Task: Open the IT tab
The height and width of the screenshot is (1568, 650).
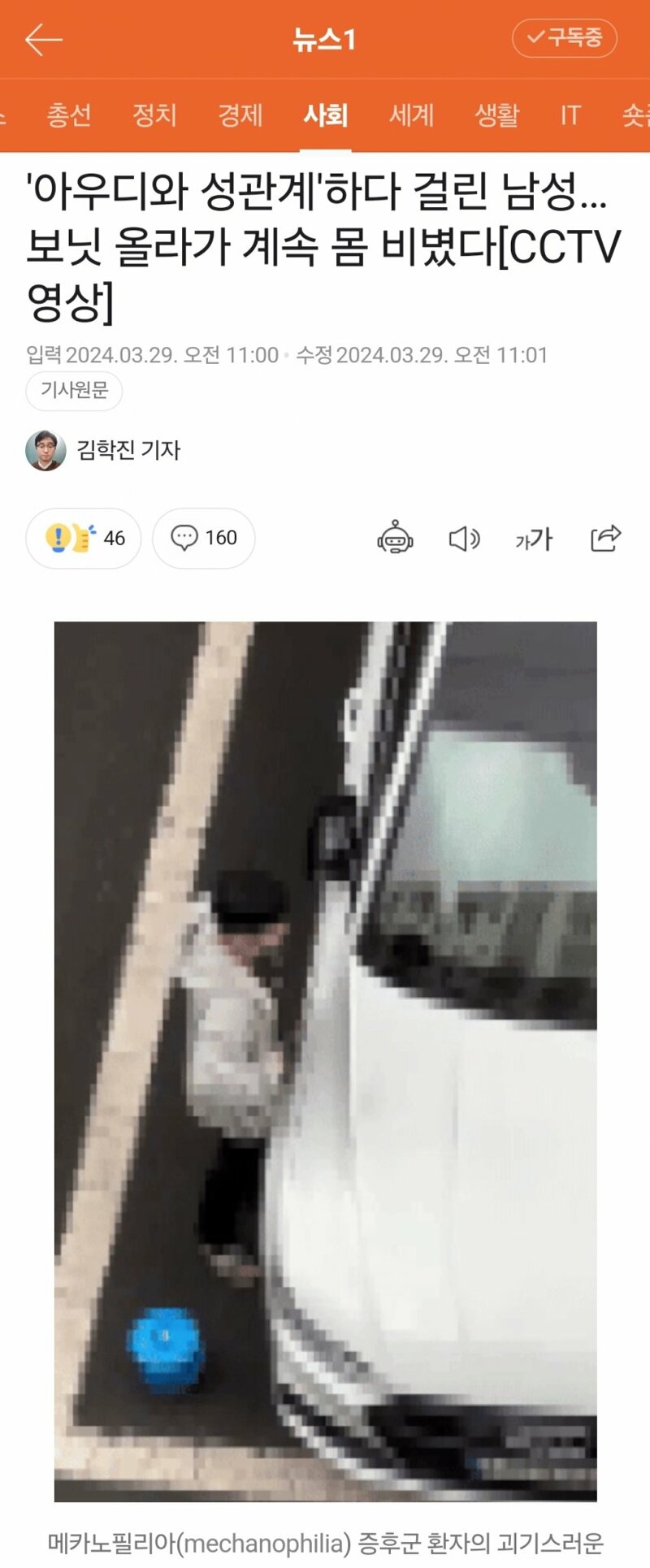Action: (570, 115)
